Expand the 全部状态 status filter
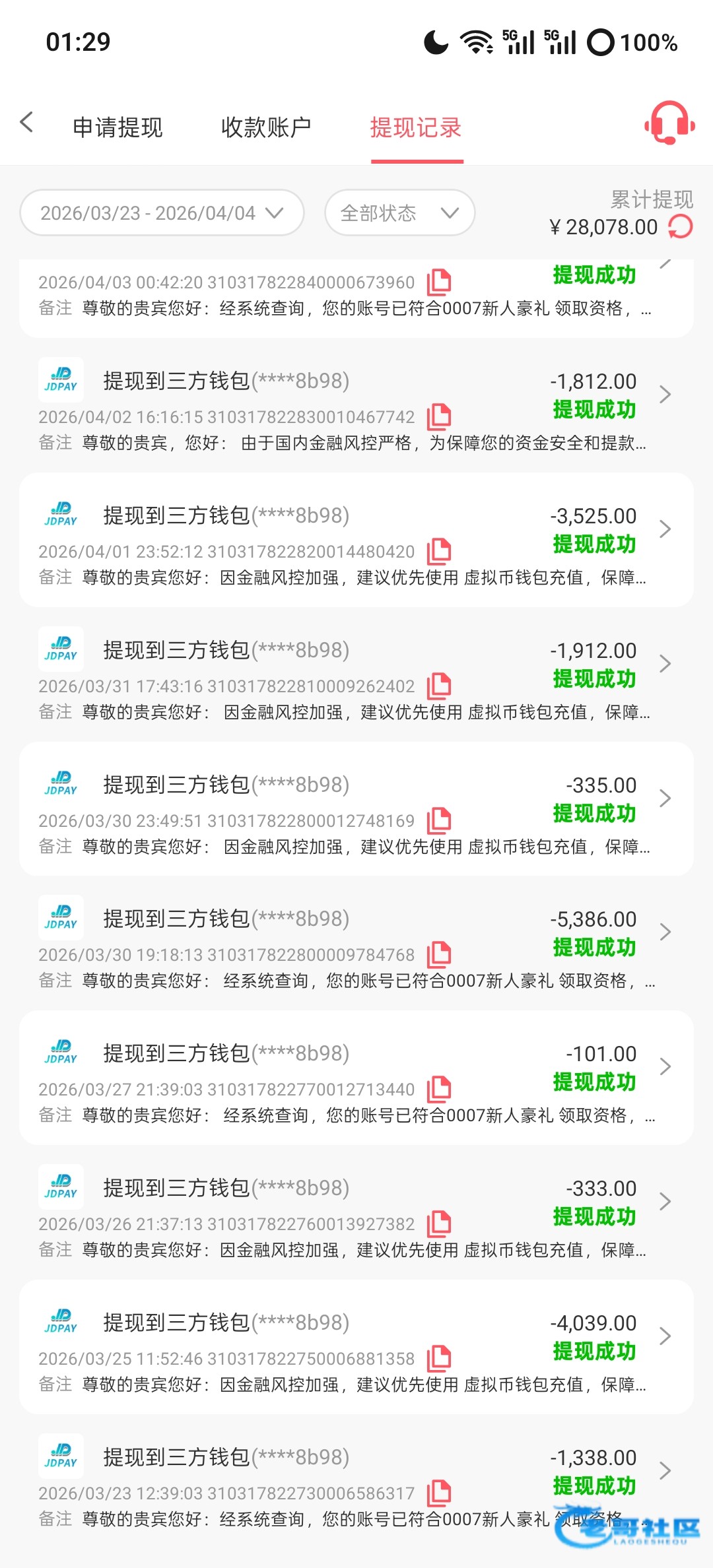 coord(399,213)
